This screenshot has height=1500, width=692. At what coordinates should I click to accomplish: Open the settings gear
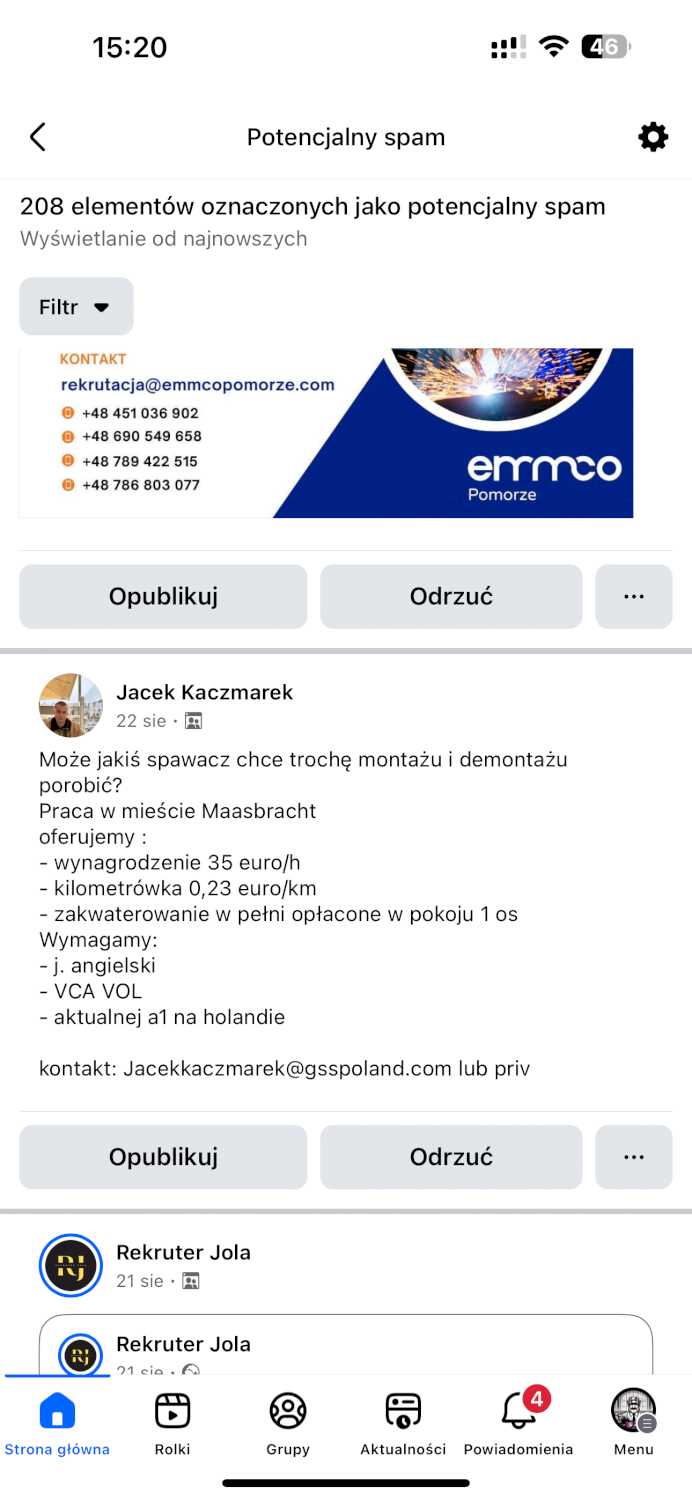[x=653, y=137]
